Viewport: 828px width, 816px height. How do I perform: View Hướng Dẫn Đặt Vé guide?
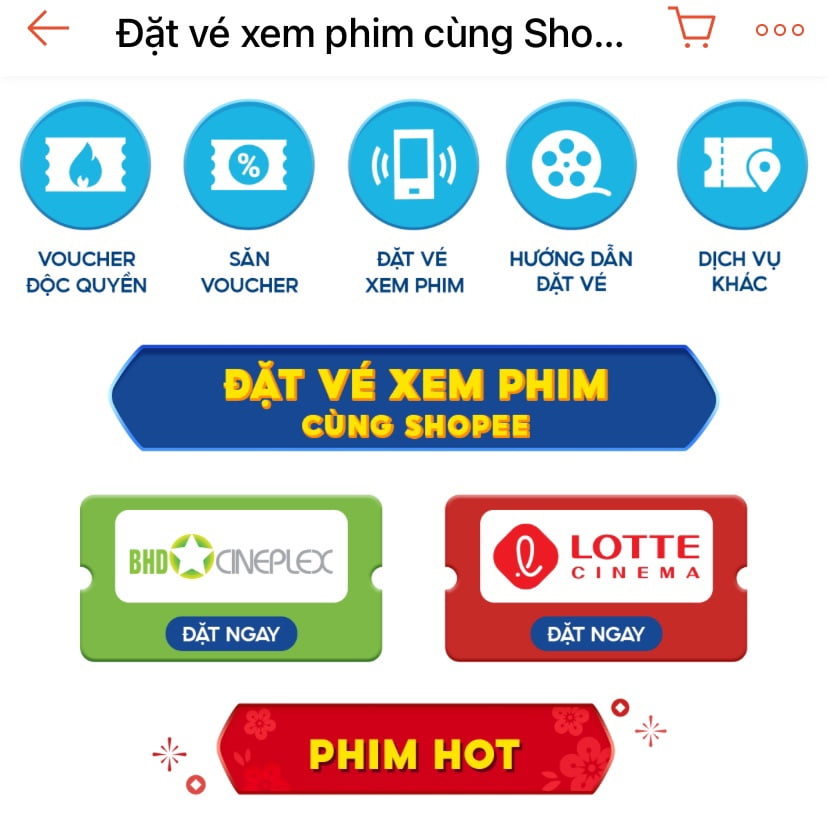pos(571,165)
